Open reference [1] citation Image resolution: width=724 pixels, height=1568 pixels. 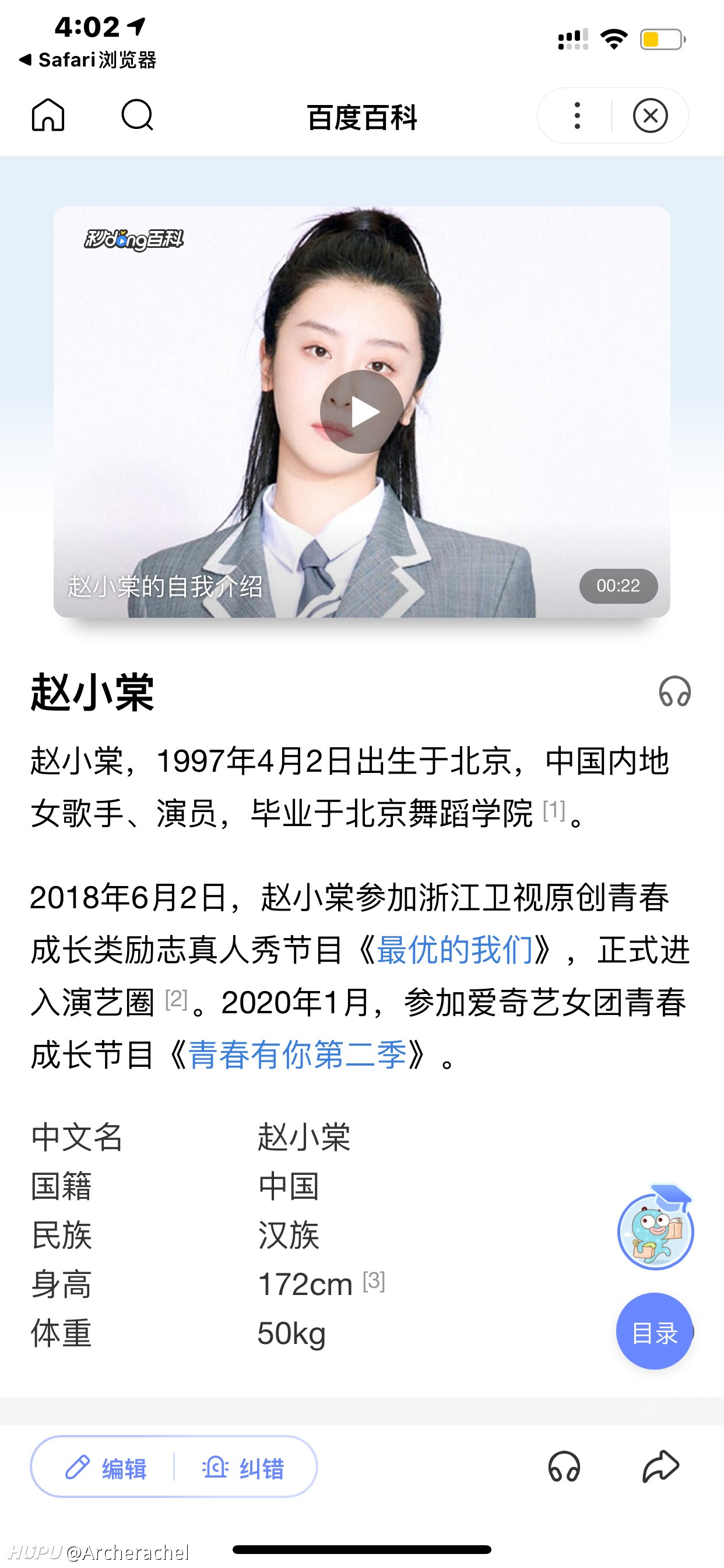[554, 810]
